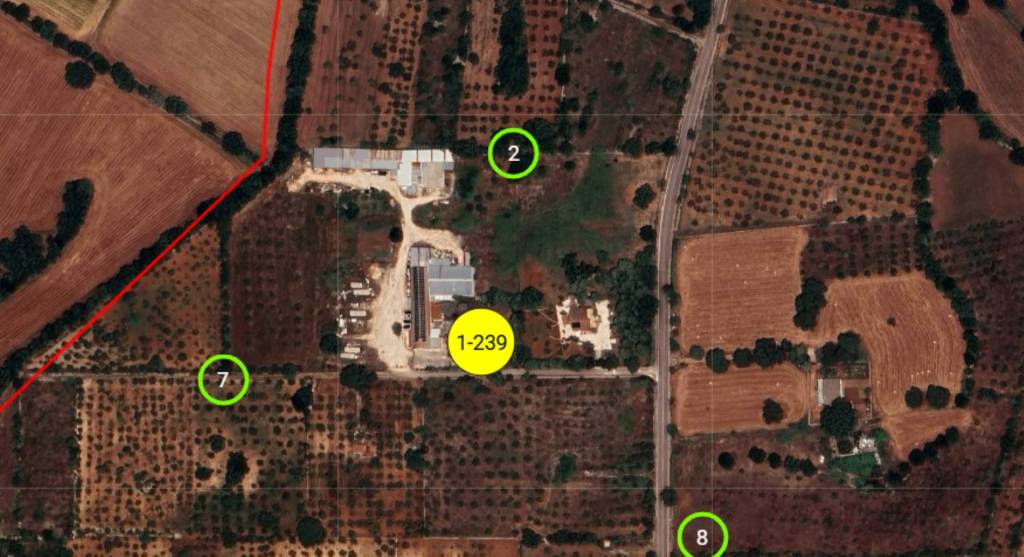Select the green marker labeled 2

point(513,154)
